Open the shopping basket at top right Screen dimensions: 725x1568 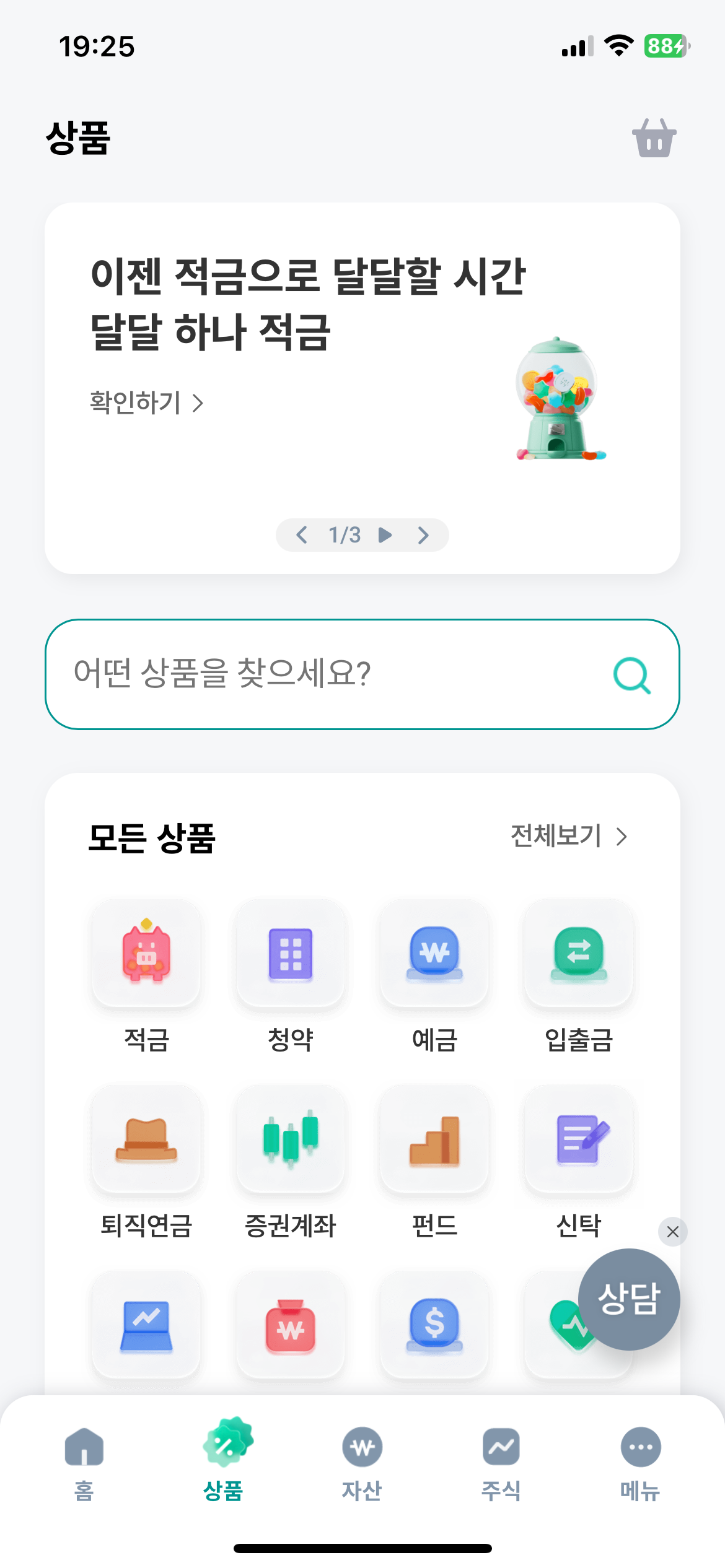[654, 137]
